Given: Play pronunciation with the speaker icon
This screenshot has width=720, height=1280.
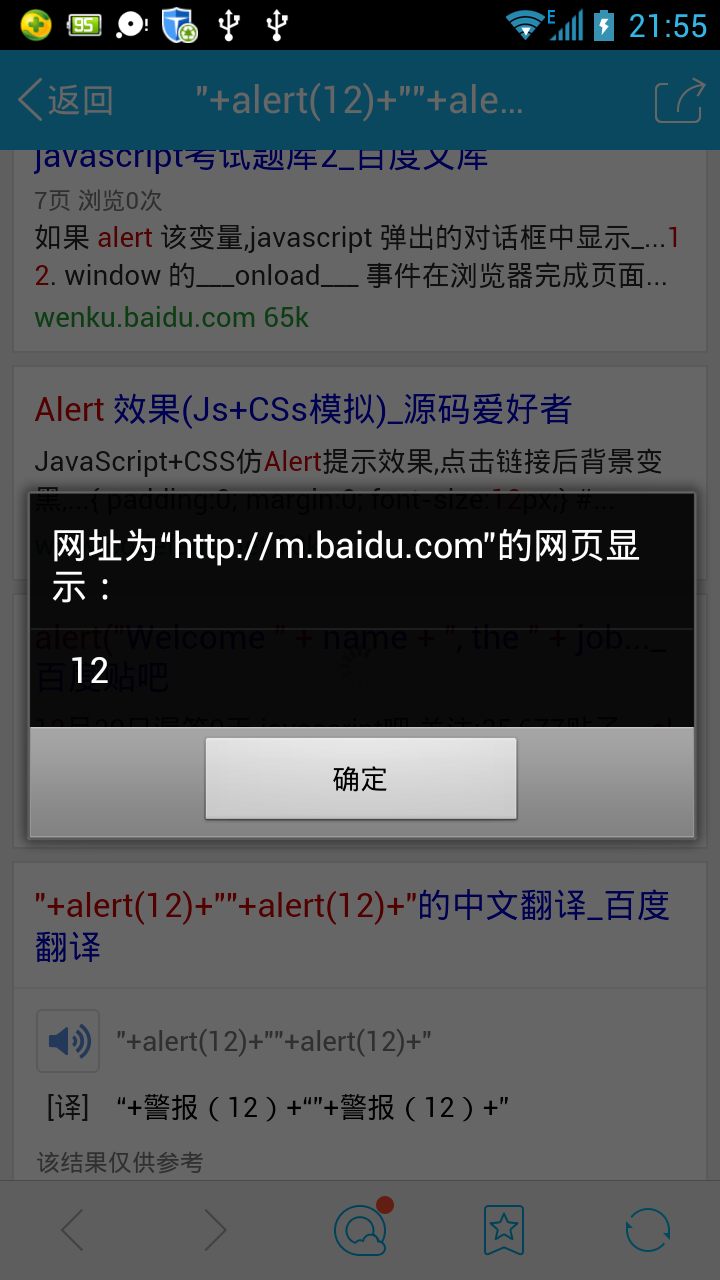Looking at the screenshot, I should coord(68,1041).
